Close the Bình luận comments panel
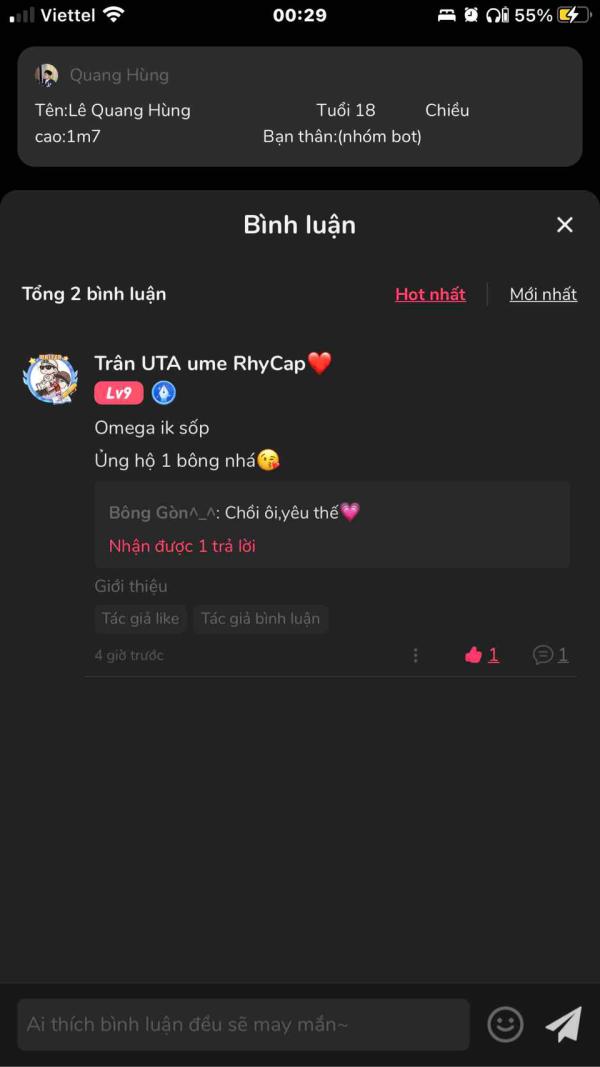Screen dimensions: 600x1067 tap(565, 225)
